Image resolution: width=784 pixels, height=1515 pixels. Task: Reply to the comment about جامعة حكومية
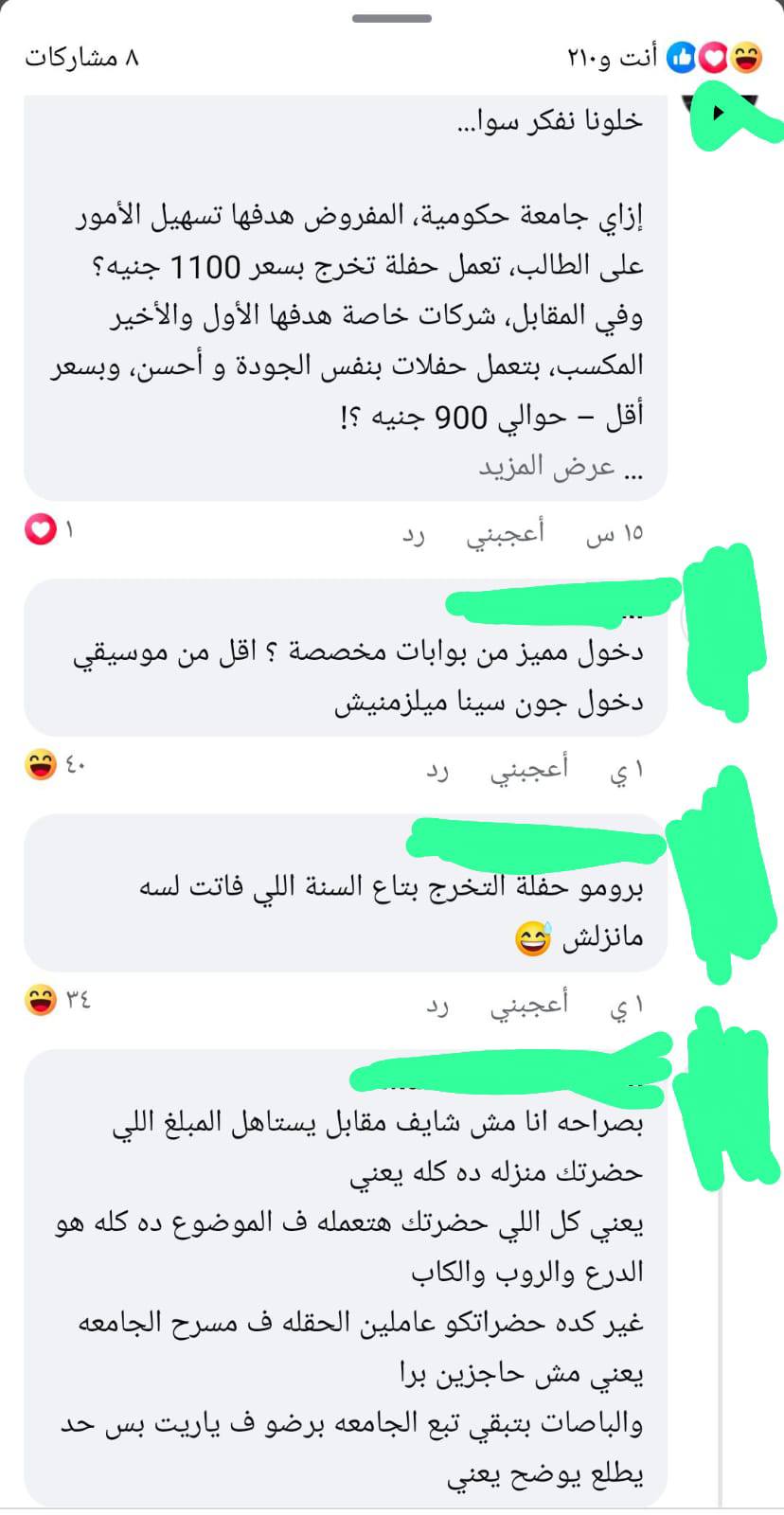414,534
